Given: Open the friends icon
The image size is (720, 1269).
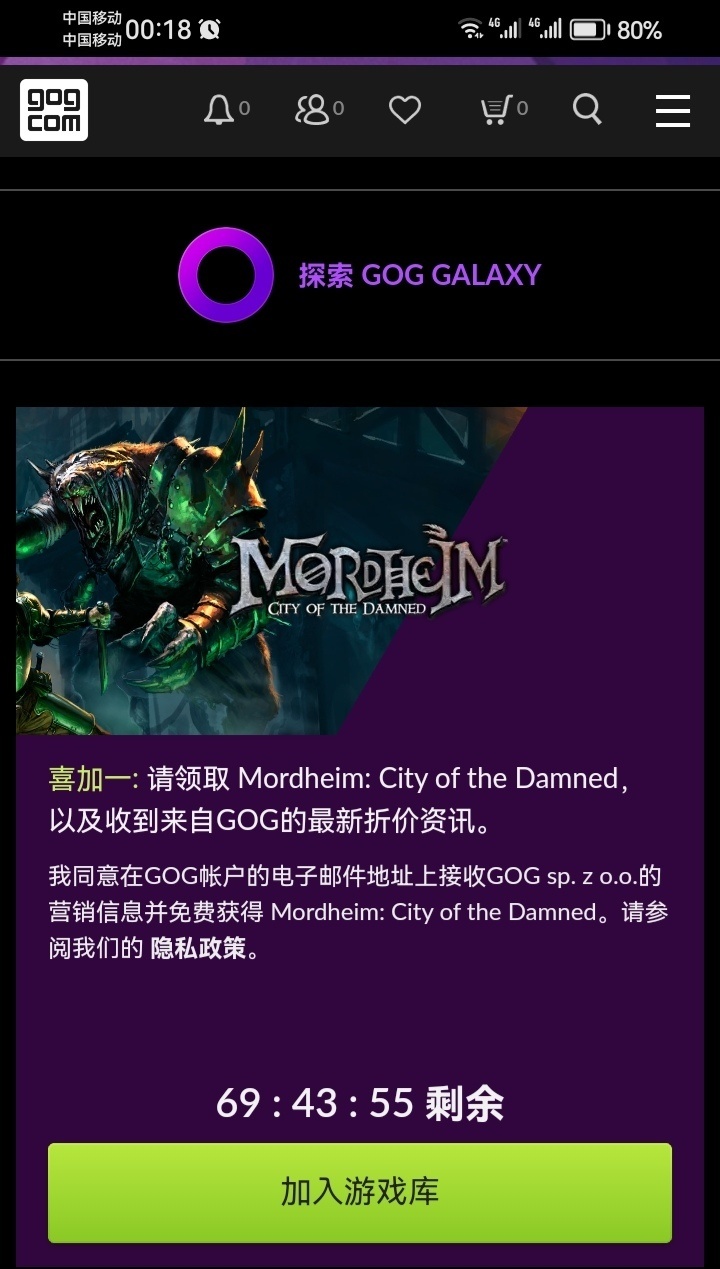Looking at the screenshot, I should click(x=312, y=110).
